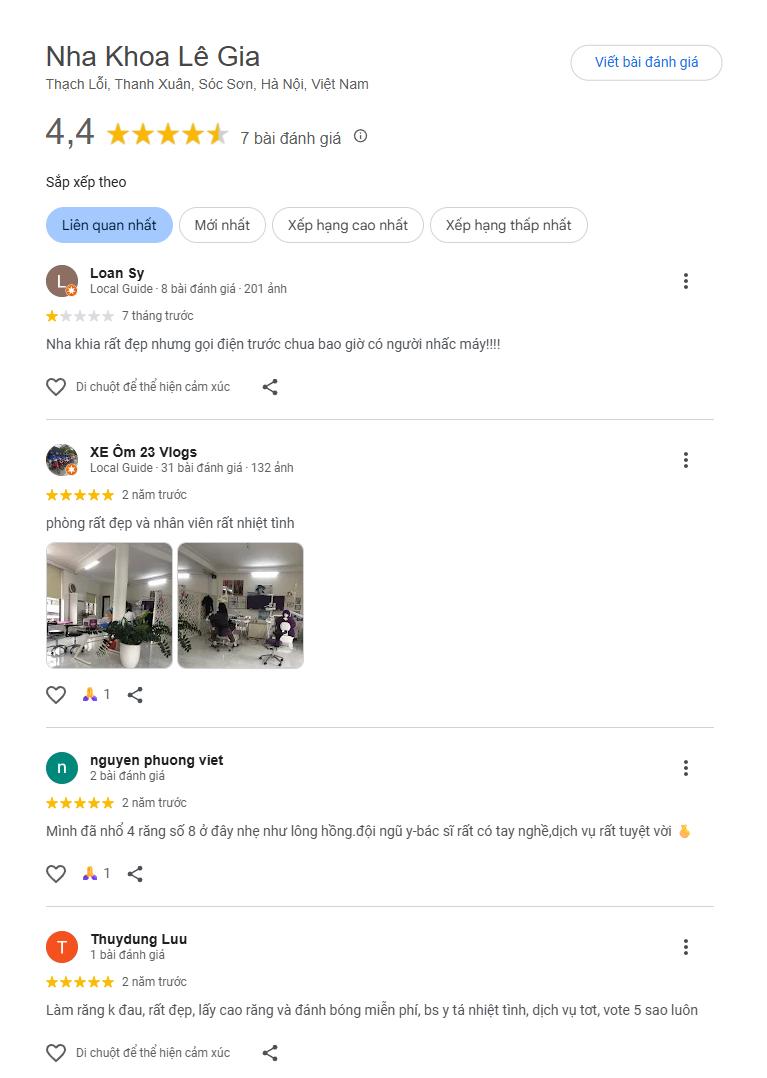Screen dimensions: 767x1078
Task: Open three-dot menu on XE Ôm 23 Vlogs's review
Action: click(686, 460)
